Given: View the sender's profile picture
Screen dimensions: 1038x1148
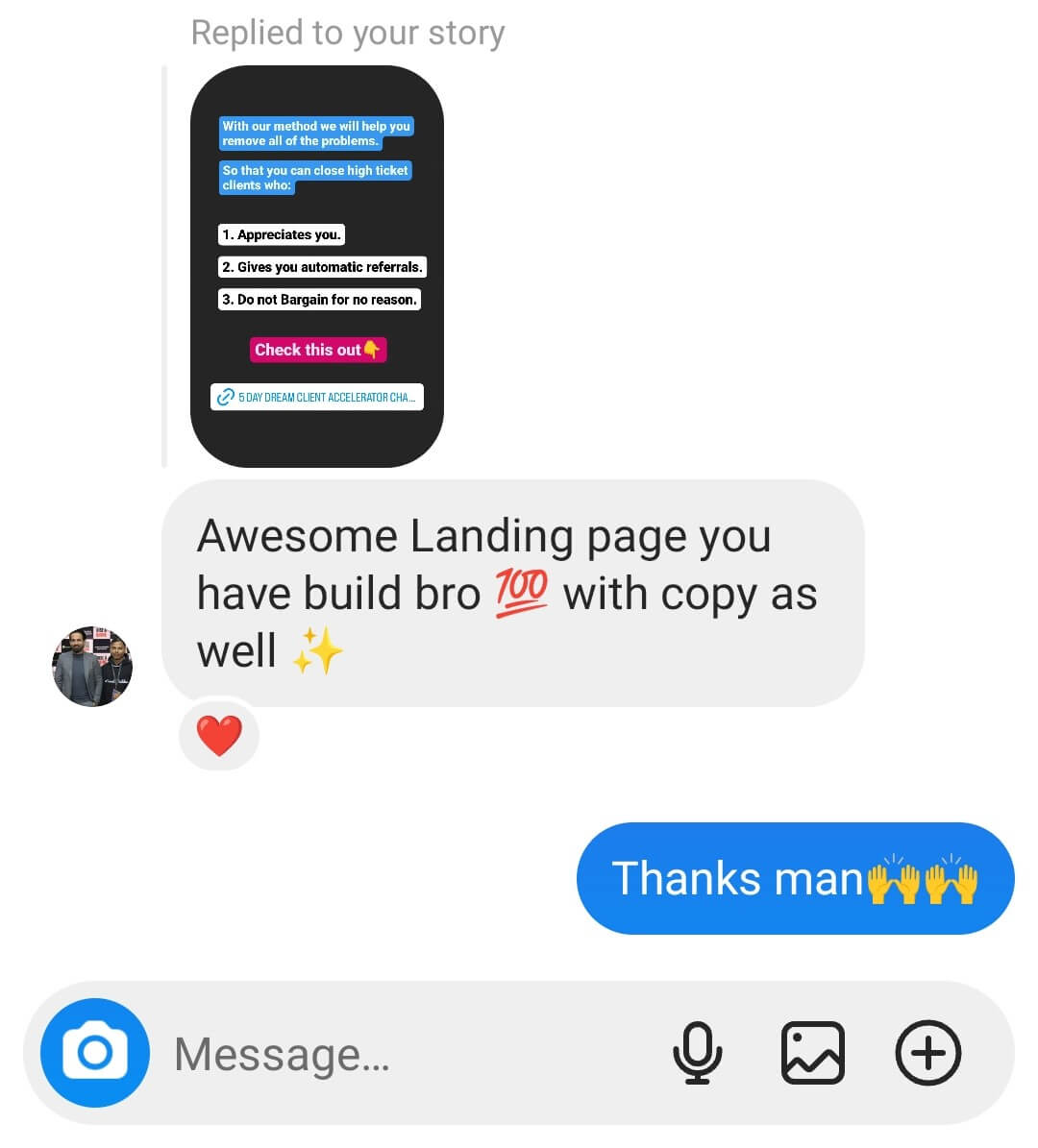Looking at the screenshot, I should click(92, 666).
